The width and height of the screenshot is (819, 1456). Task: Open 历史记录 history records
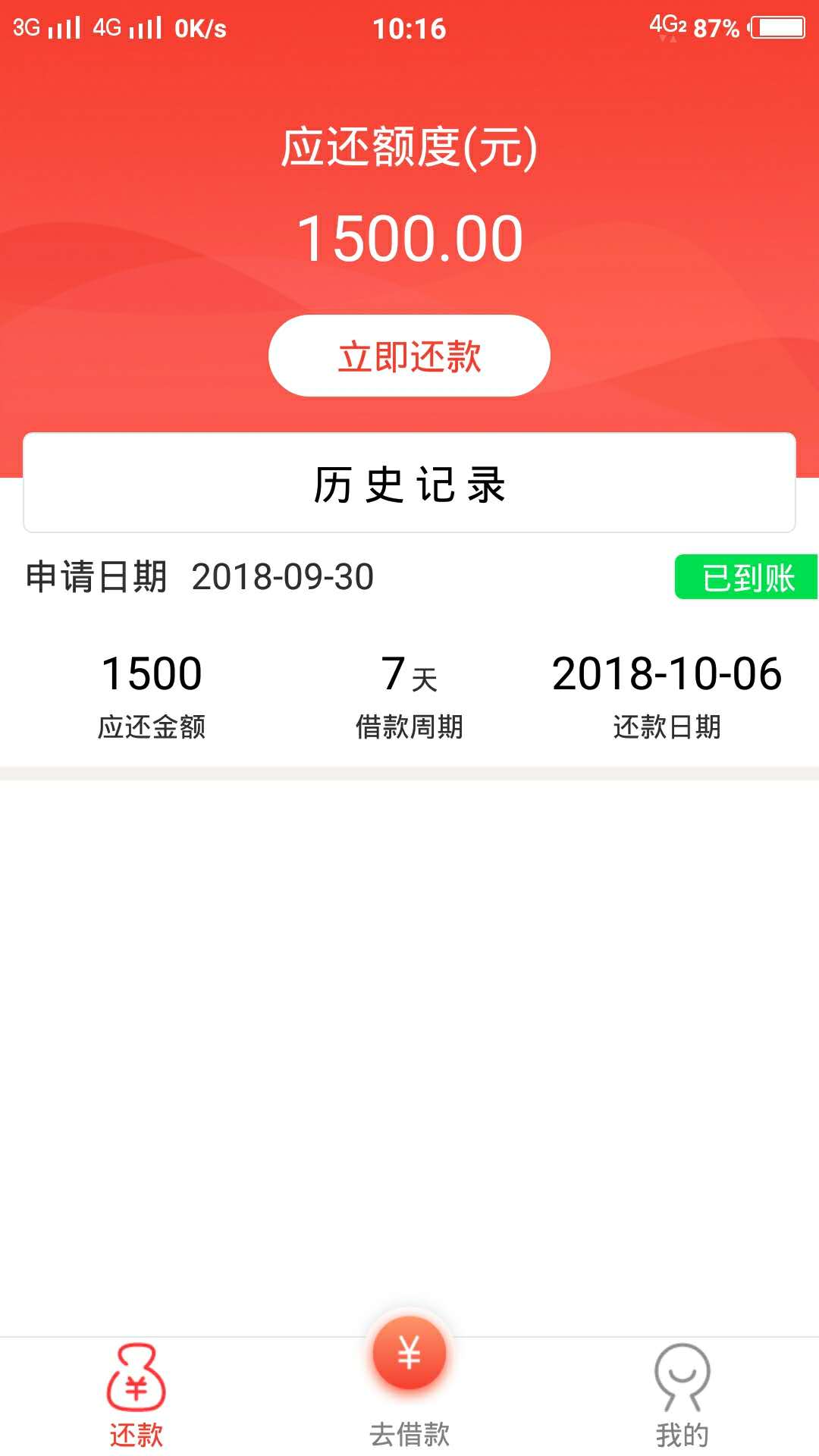(x=409, y=483)
